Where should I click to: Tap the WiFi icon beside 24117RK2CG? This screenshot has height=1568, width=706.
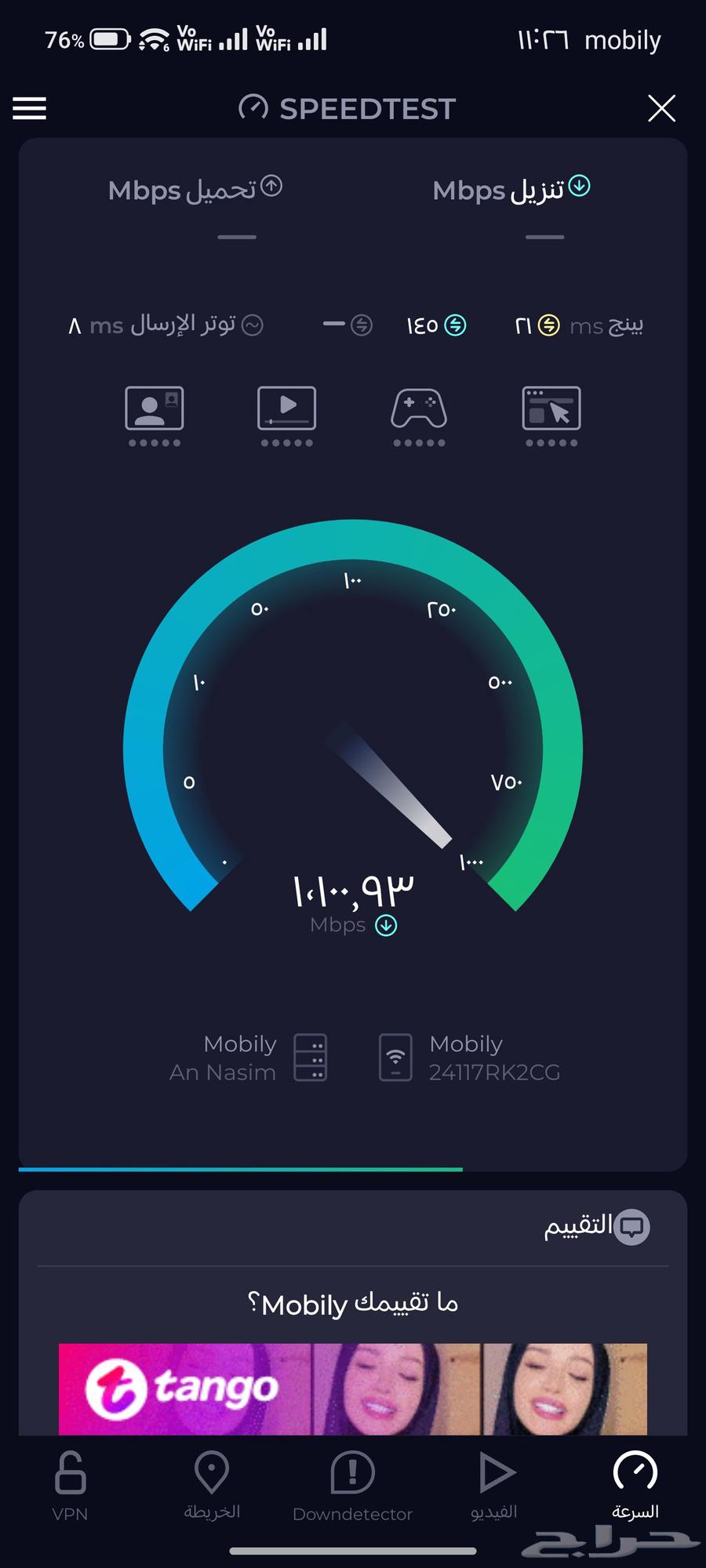click(396, 1057)
